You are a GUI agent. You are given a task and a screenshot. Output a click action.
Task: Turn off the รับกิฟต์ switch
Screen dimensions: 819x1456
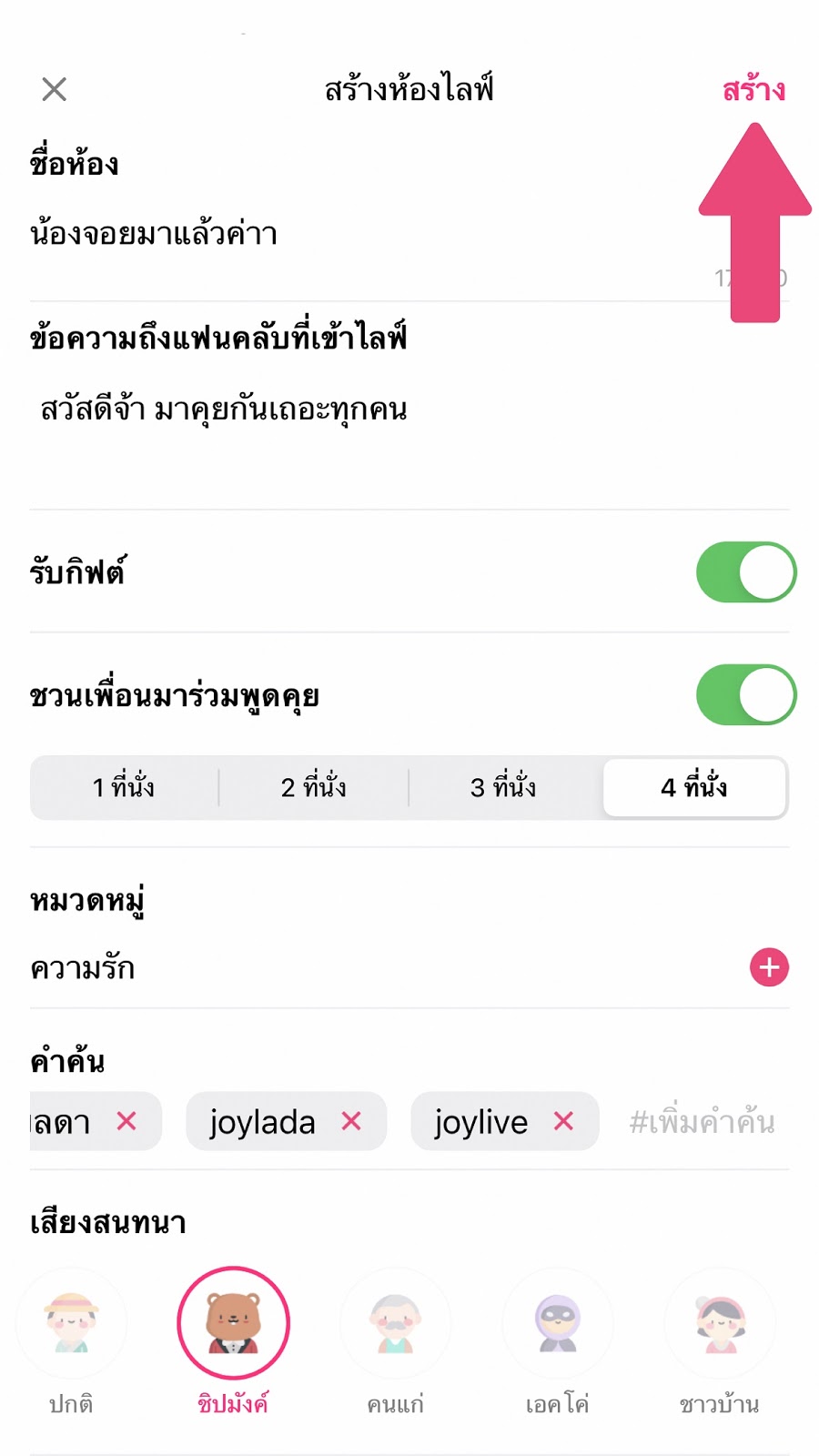click(x=745, y=572)
